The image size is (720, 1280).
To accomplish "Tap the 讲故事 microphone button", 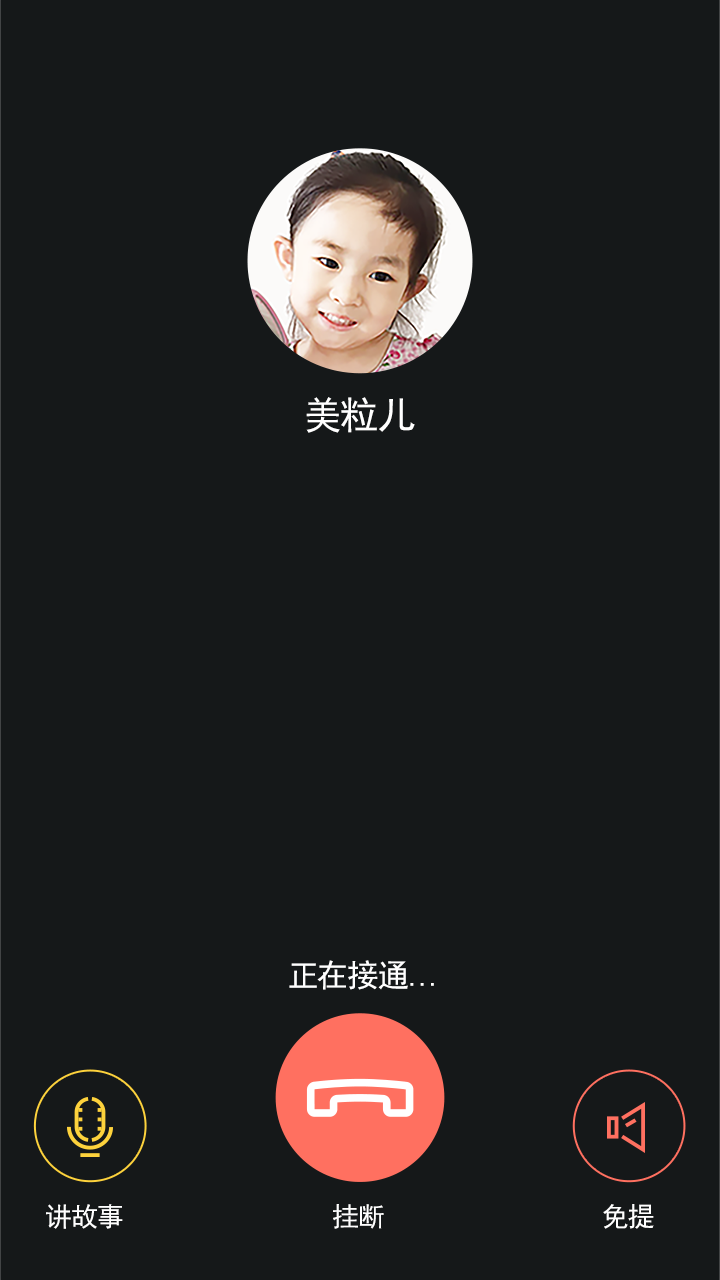I will click(90, 1126).
